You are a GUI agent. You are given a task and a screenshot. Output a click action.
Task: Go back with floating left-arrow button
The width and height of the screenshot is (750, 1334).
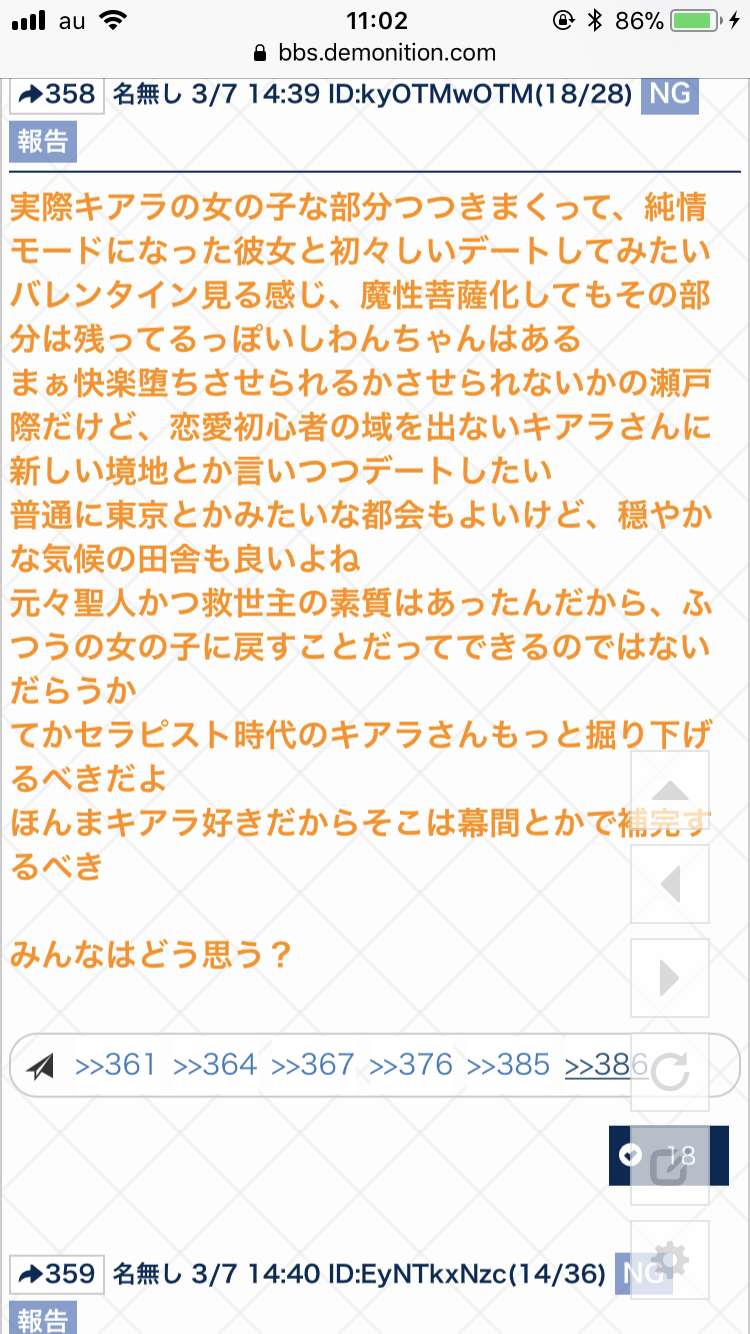[669, 885]
